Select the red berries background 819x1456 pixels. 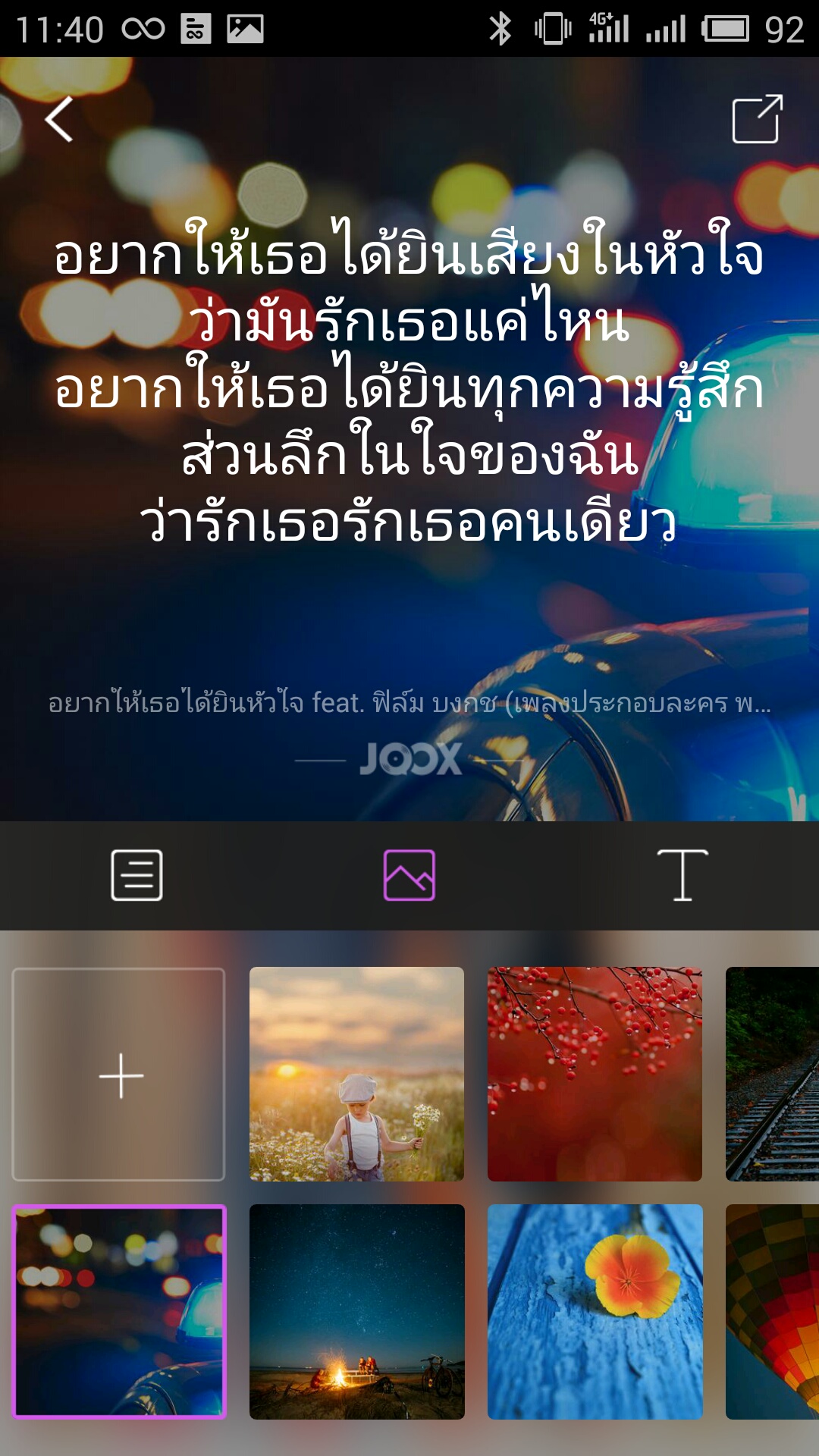pyautogui.click(x=595, y=1075)
